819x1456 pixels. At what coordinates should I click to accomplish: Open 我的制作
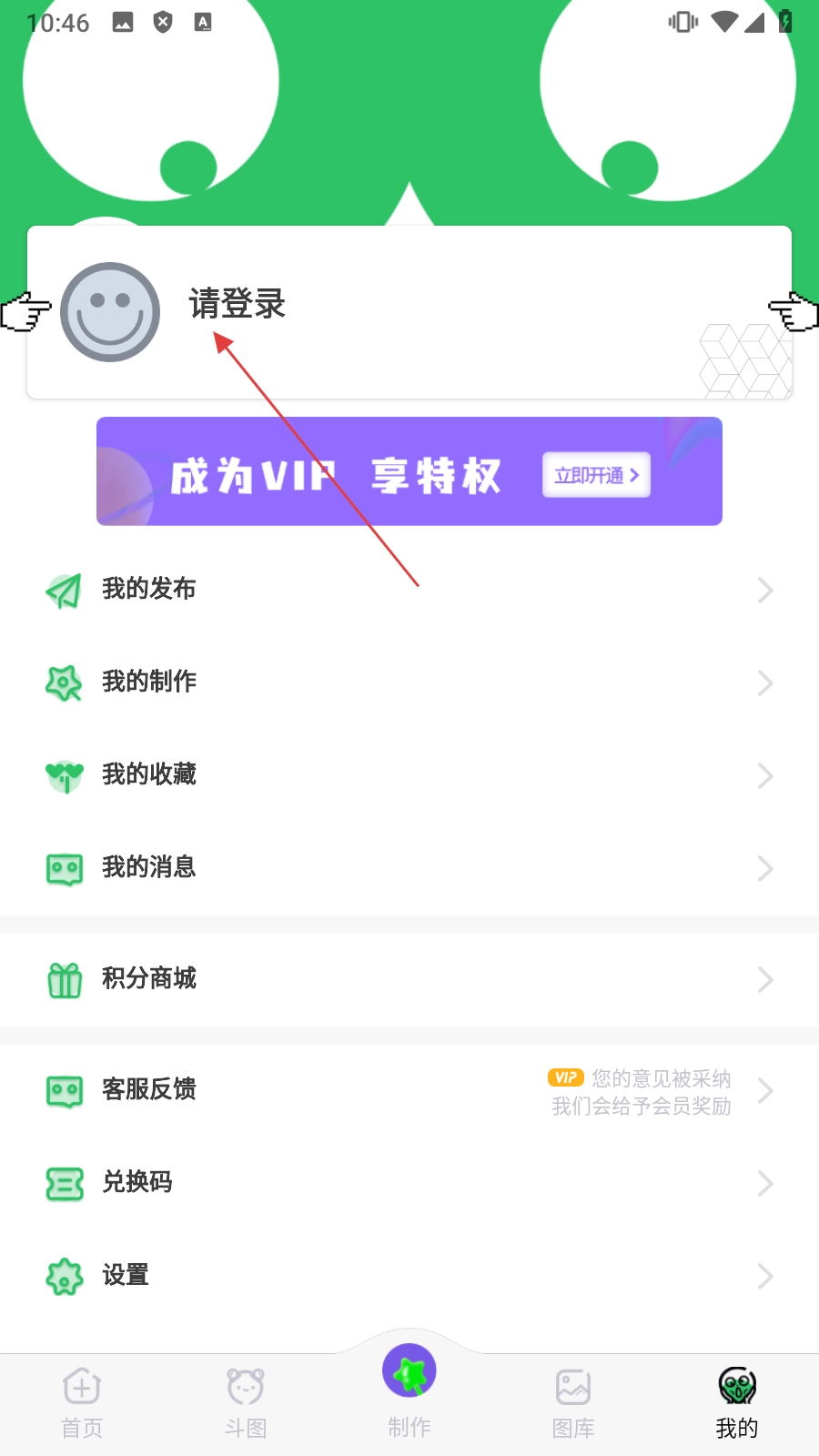[x=409, y=682]
